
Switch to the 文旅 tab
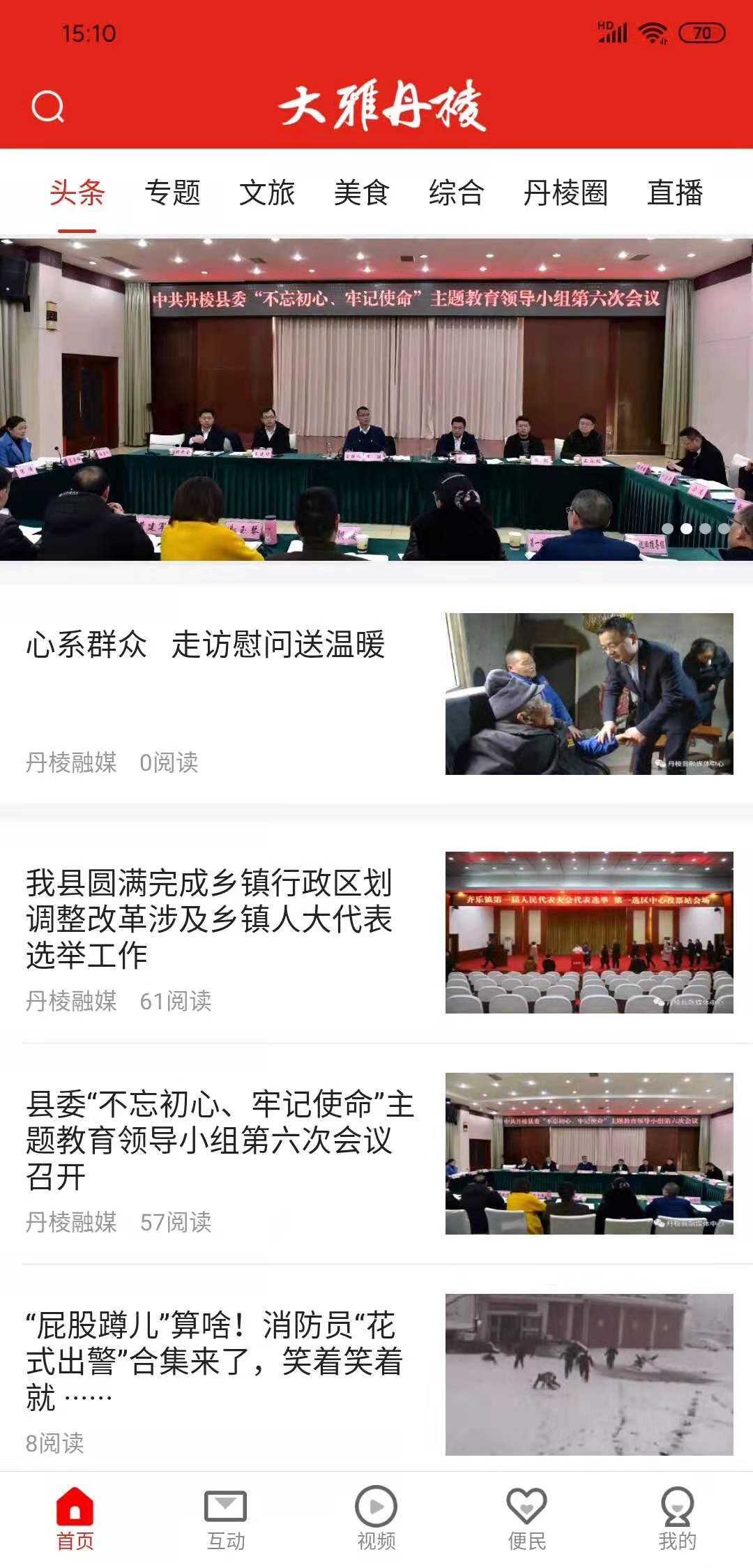[x=267, y=193]
